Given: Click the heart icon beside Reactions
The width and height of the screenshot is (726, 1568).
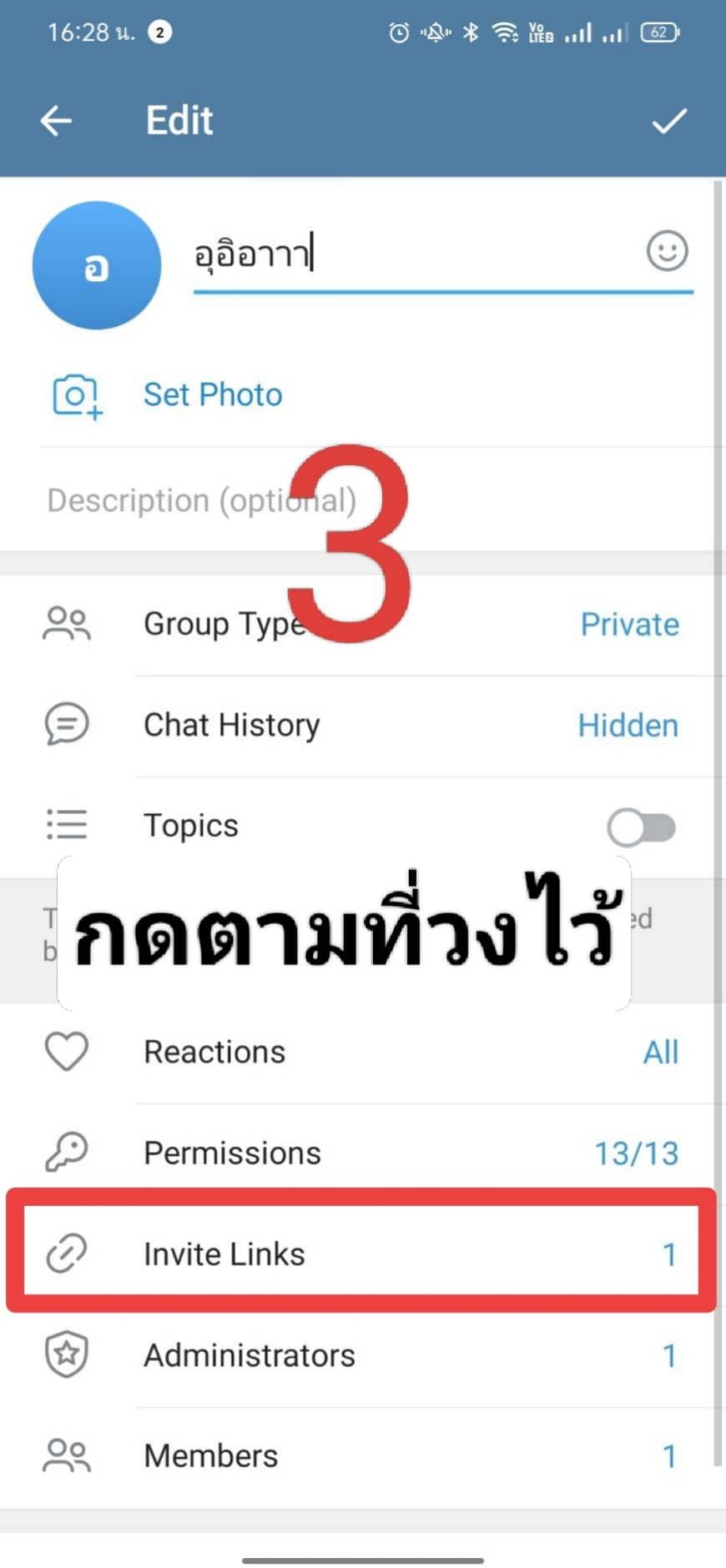Looking at the screenshot, I should (x=67, y=1052).
